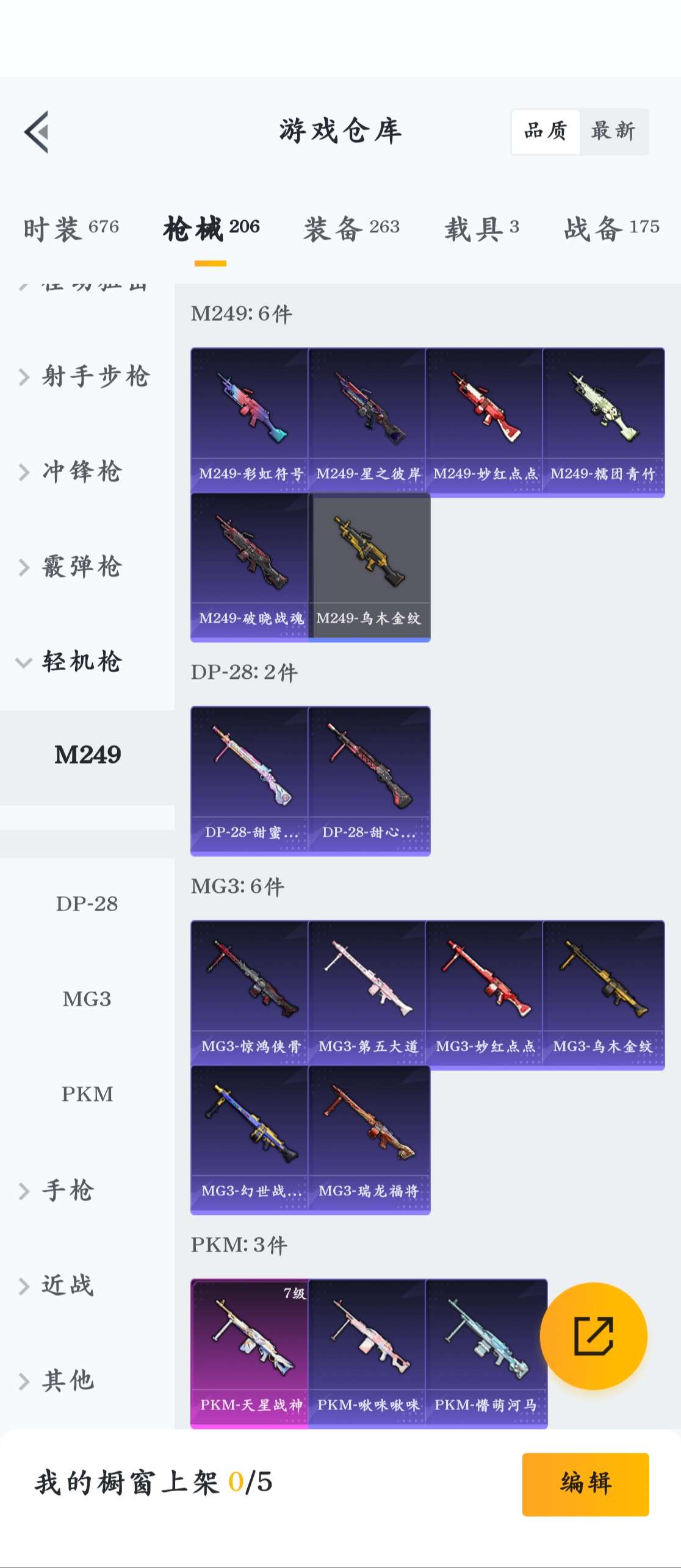681x1568 pixels.
Task: Tap the 编辑 button
Action: (x=585, y=1484)
